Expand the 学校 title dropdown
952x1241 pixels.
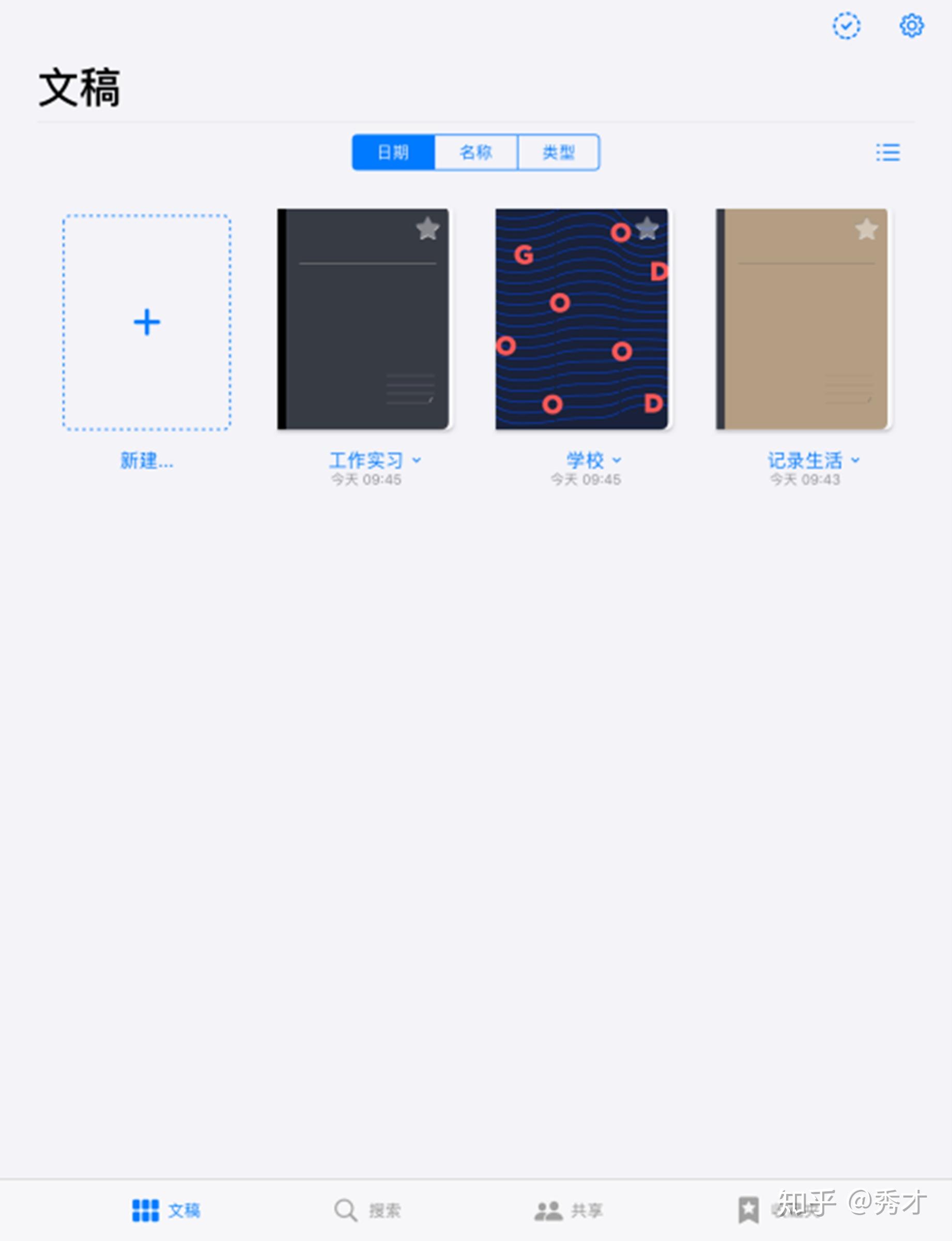pyautogui.click(x=617, y=460)
